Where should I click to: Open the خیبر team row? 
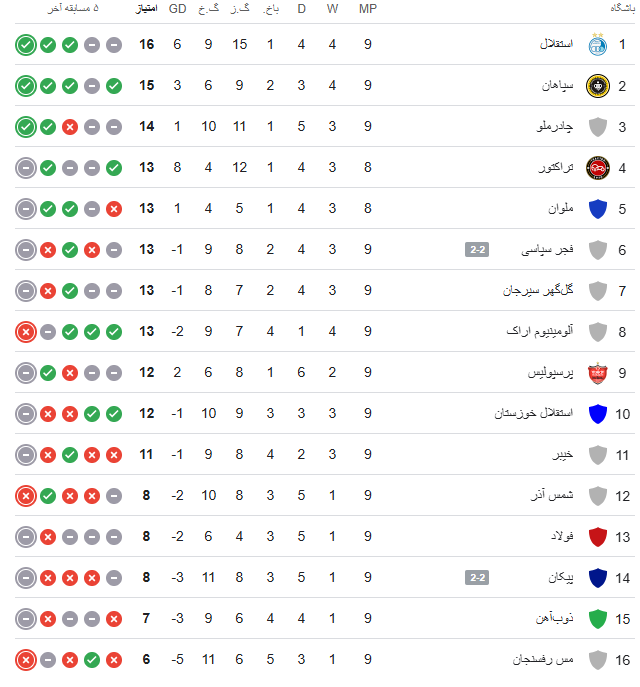[563, 455]
